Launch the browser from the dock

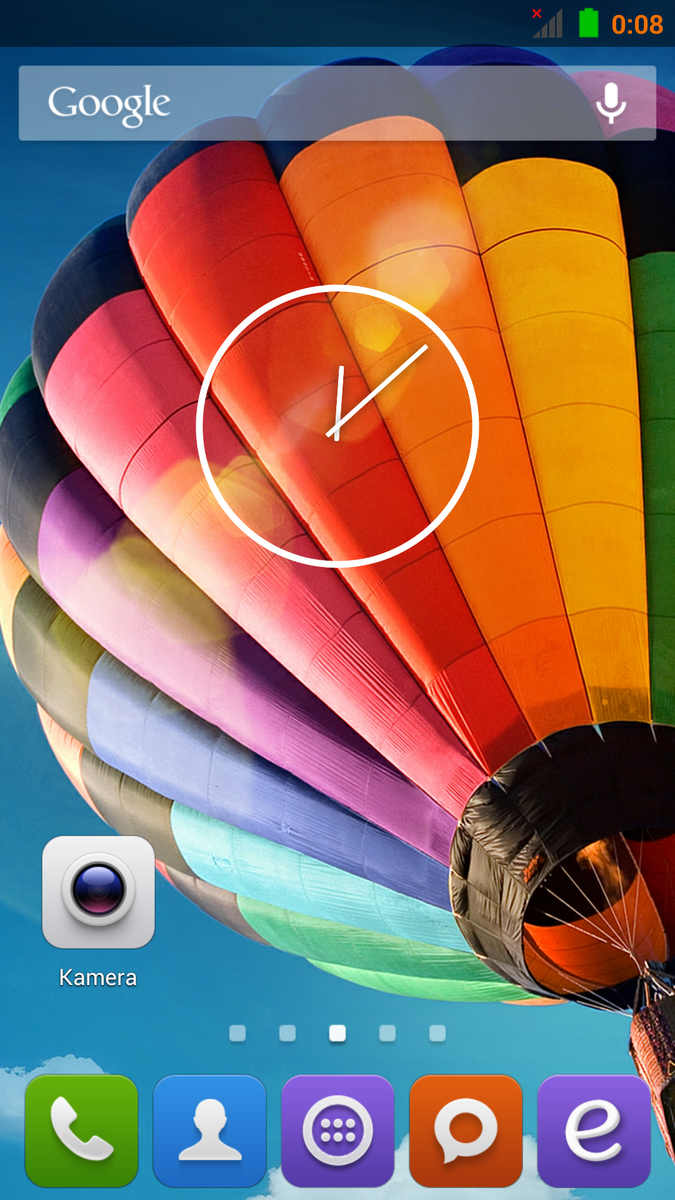(x=594, y=1131)
